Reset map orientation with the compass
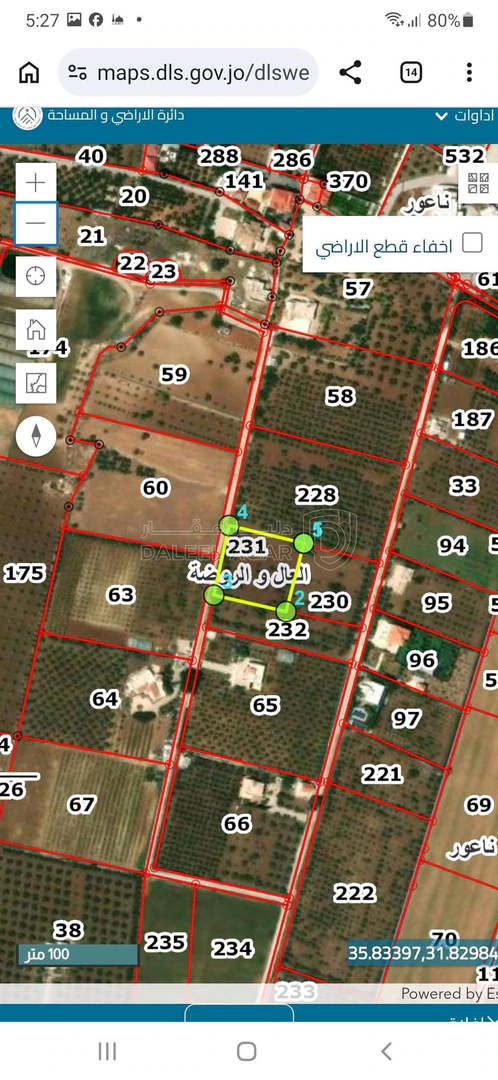 tap(36, 436)
